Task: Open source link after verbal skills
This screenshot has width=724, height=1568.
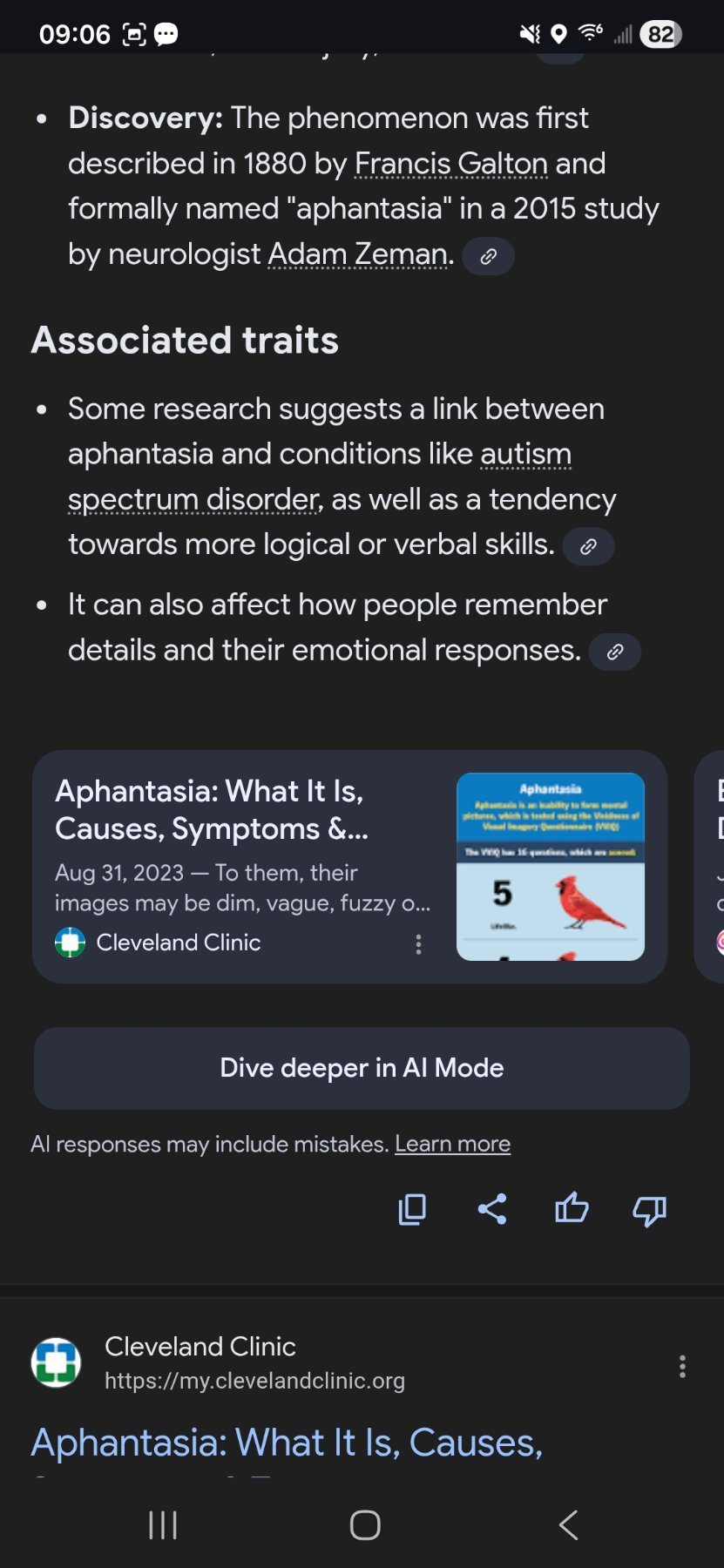Action: (x=588, y=547)
